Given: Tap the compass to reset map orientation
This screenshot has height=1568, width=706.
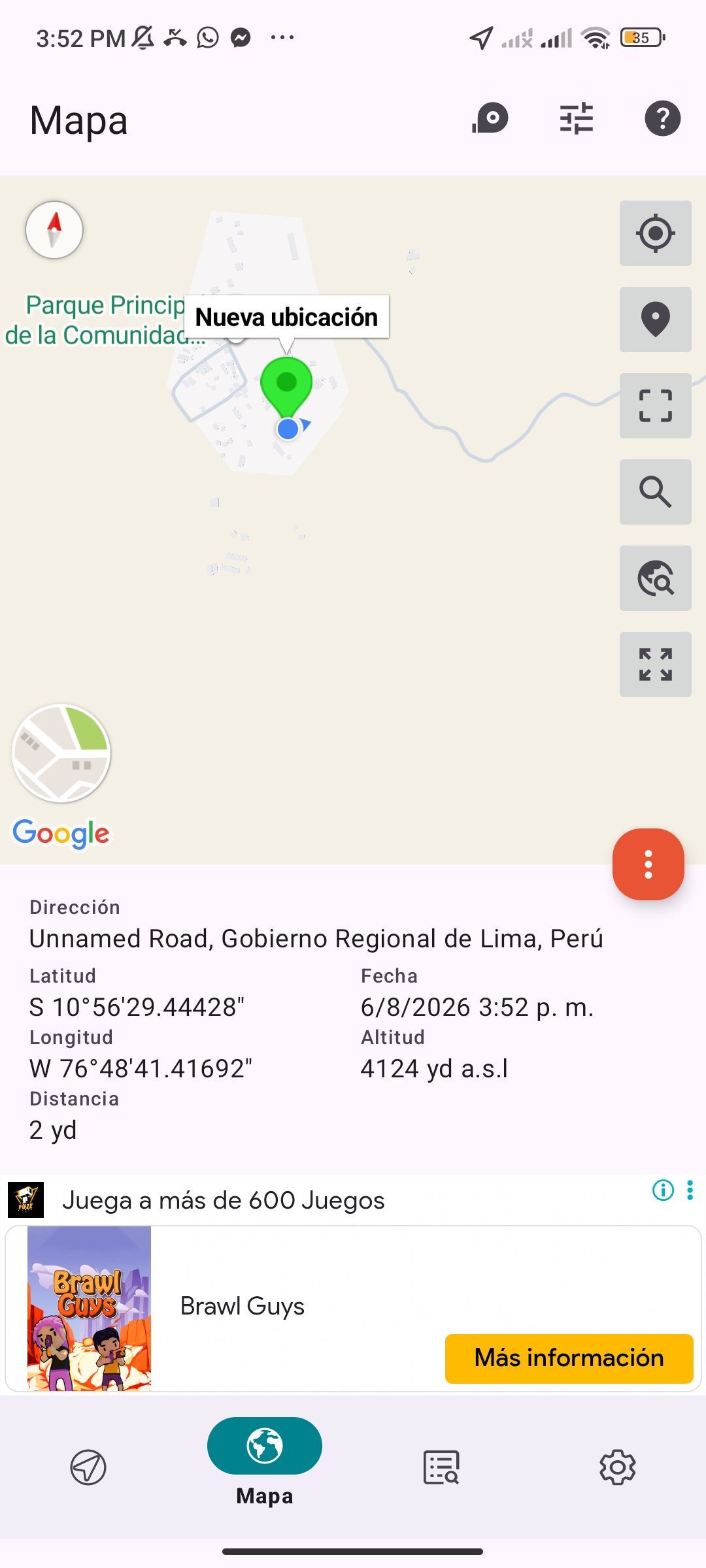Looking at the screenshot, I should click(x=54, y=230).
